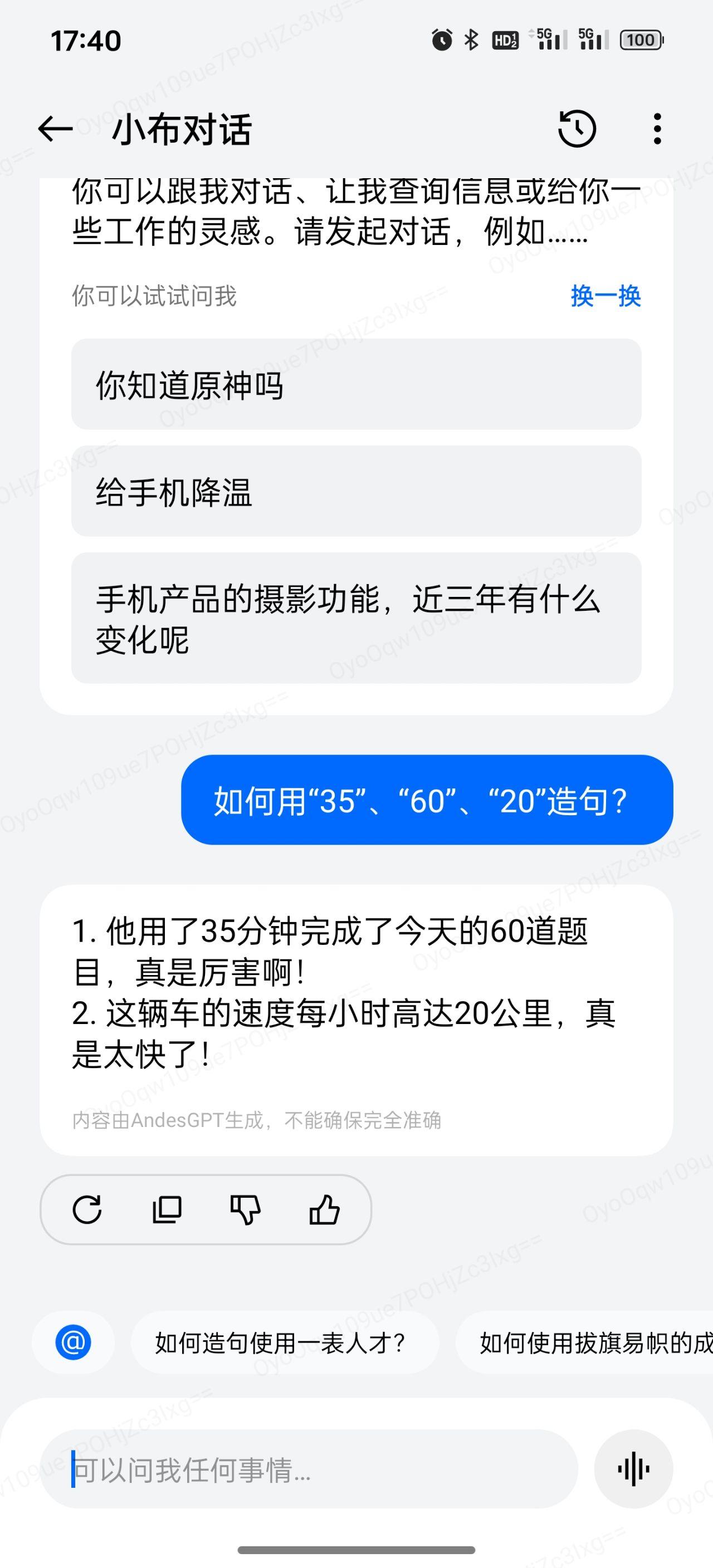Open conversation history clock icon
The height and width of the screenshot is (1568, 713).
click(x=577, y=129)
